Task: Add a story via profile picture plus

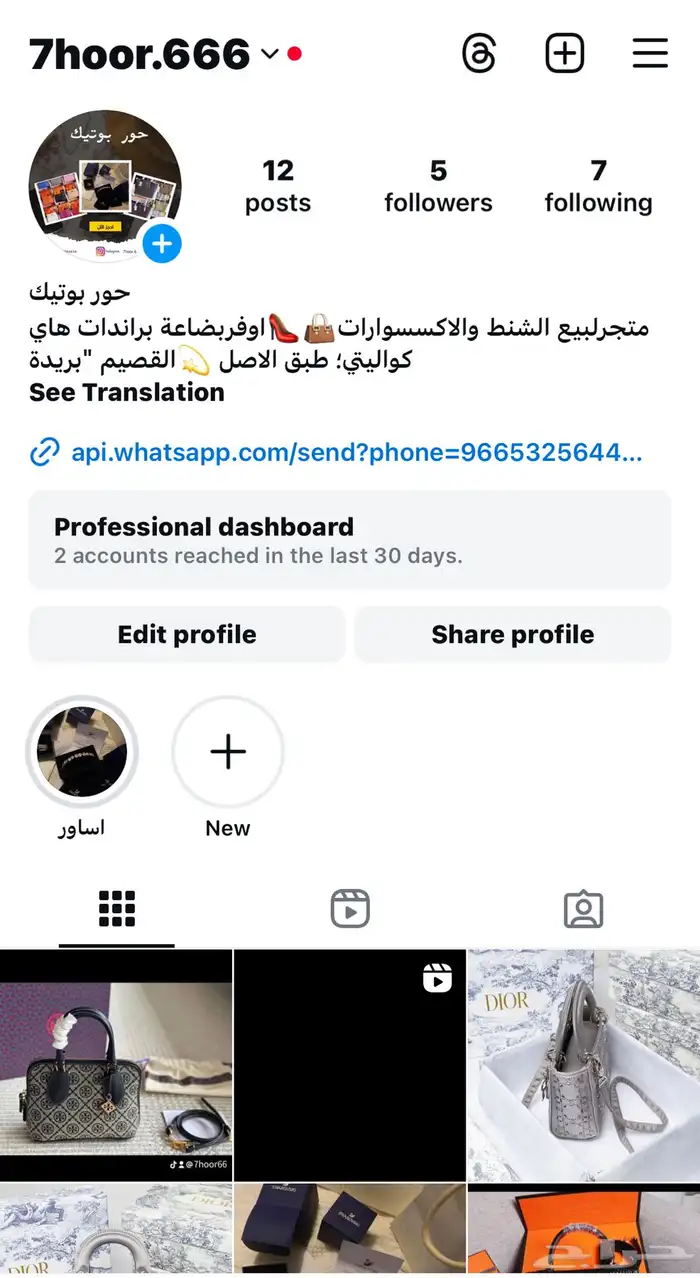Action: 161,243
